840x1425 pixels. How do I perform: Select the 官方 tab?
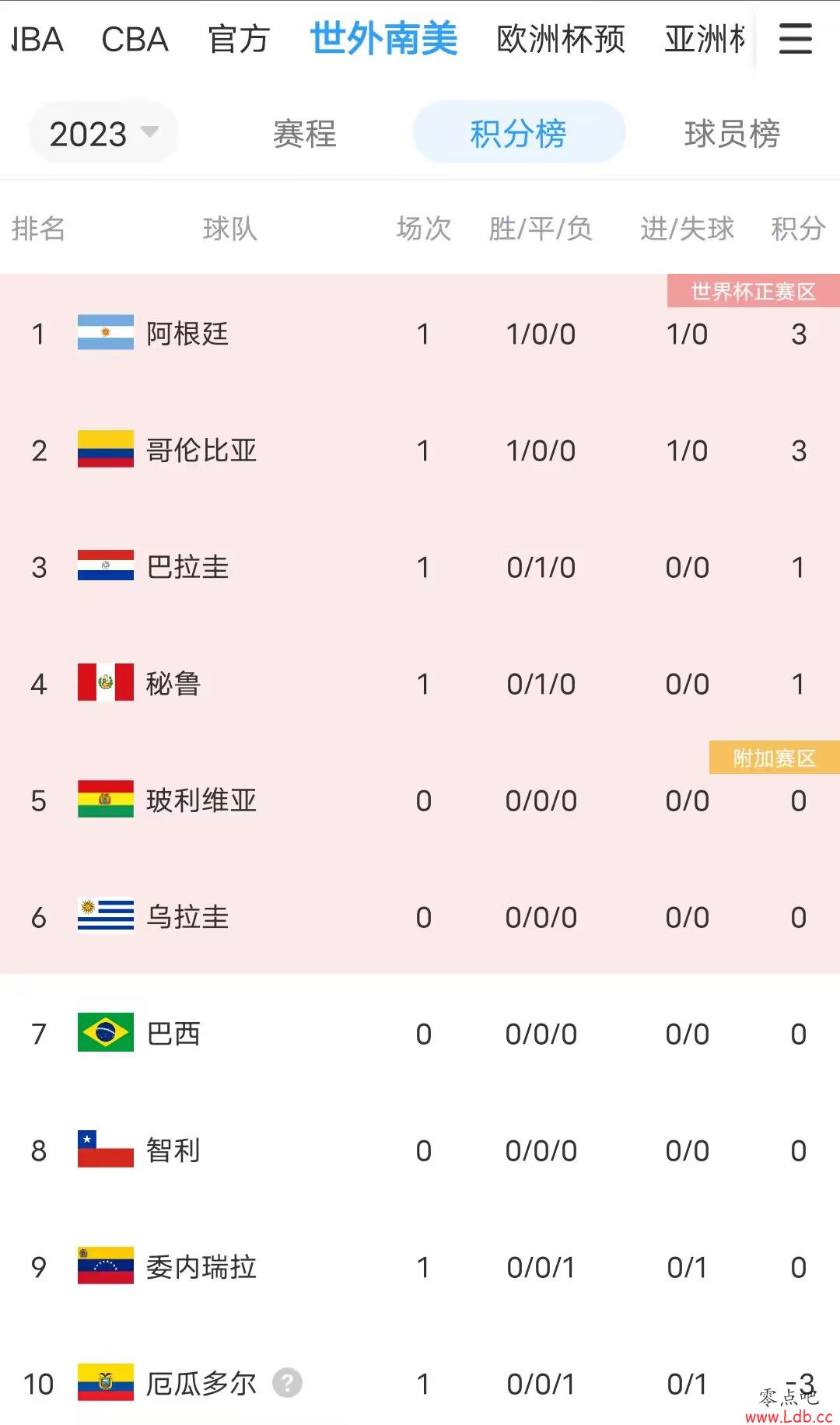coord(239,40)
